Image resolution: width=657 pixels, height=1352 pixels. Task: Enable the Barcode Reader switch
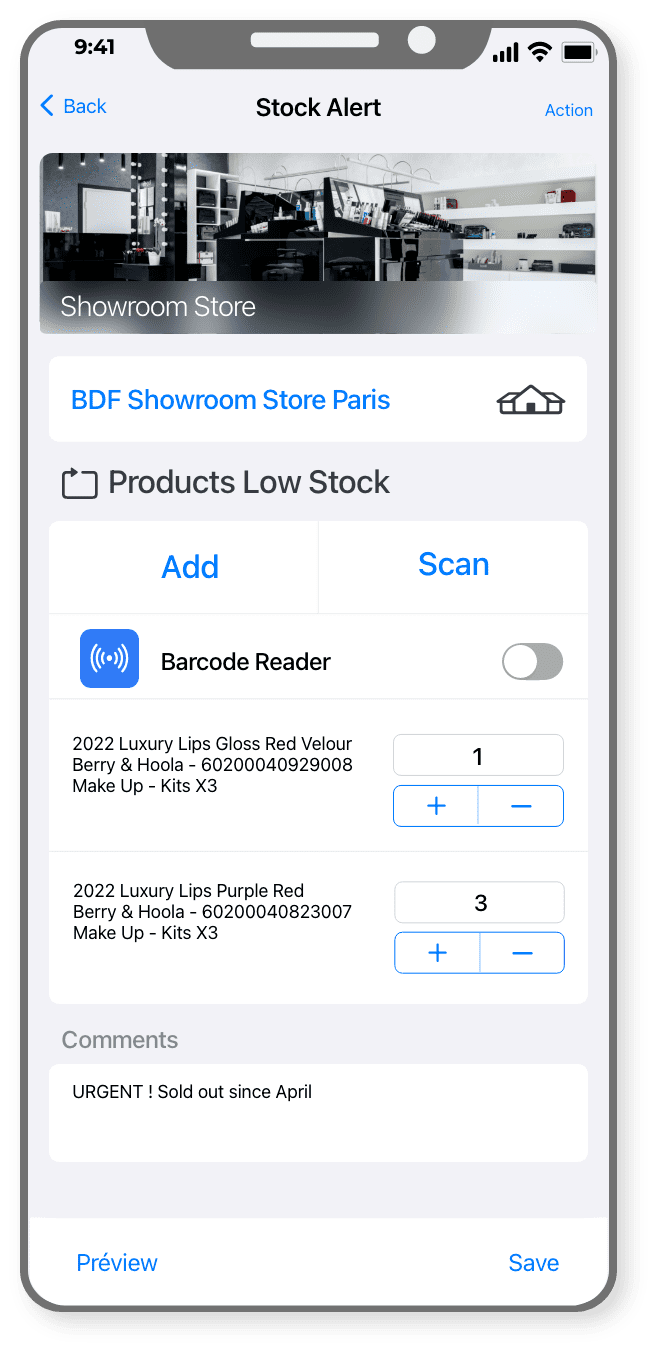point(532,661)
